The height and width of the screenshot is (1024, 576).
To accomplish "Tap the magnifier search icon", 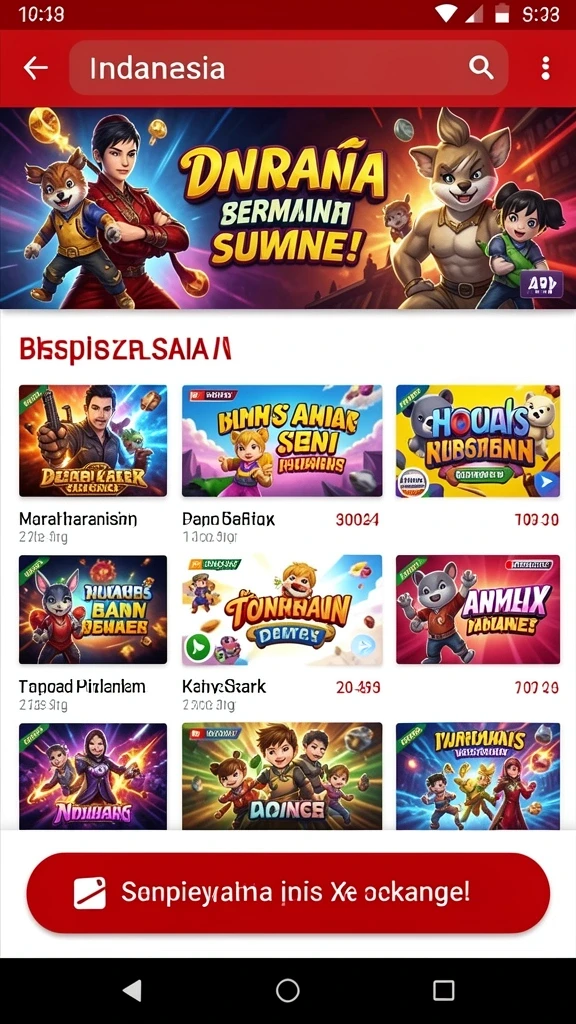I will coord(481,67).
